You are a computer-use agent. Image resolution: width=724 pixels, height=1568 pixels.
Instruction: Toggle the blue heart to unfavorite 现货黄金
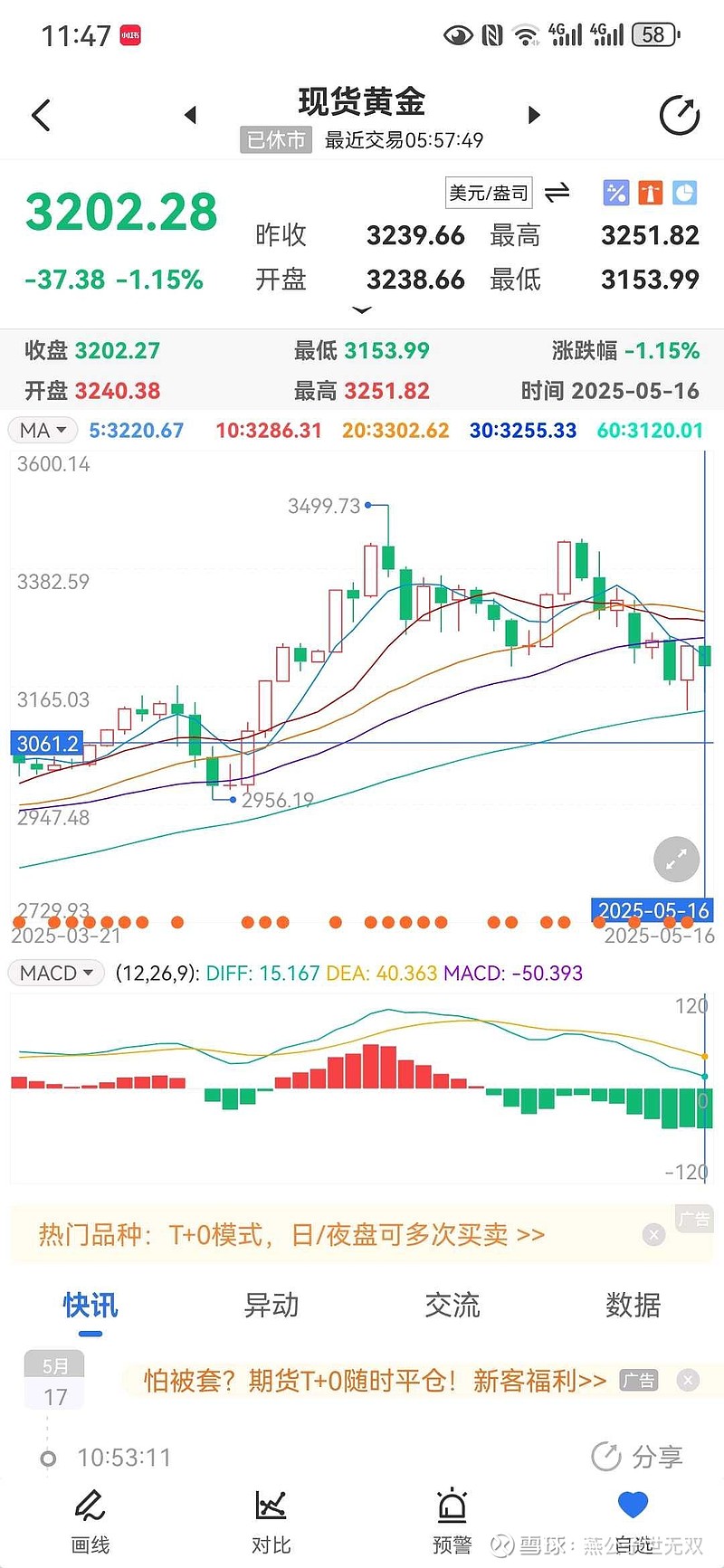click(632, 1506)
